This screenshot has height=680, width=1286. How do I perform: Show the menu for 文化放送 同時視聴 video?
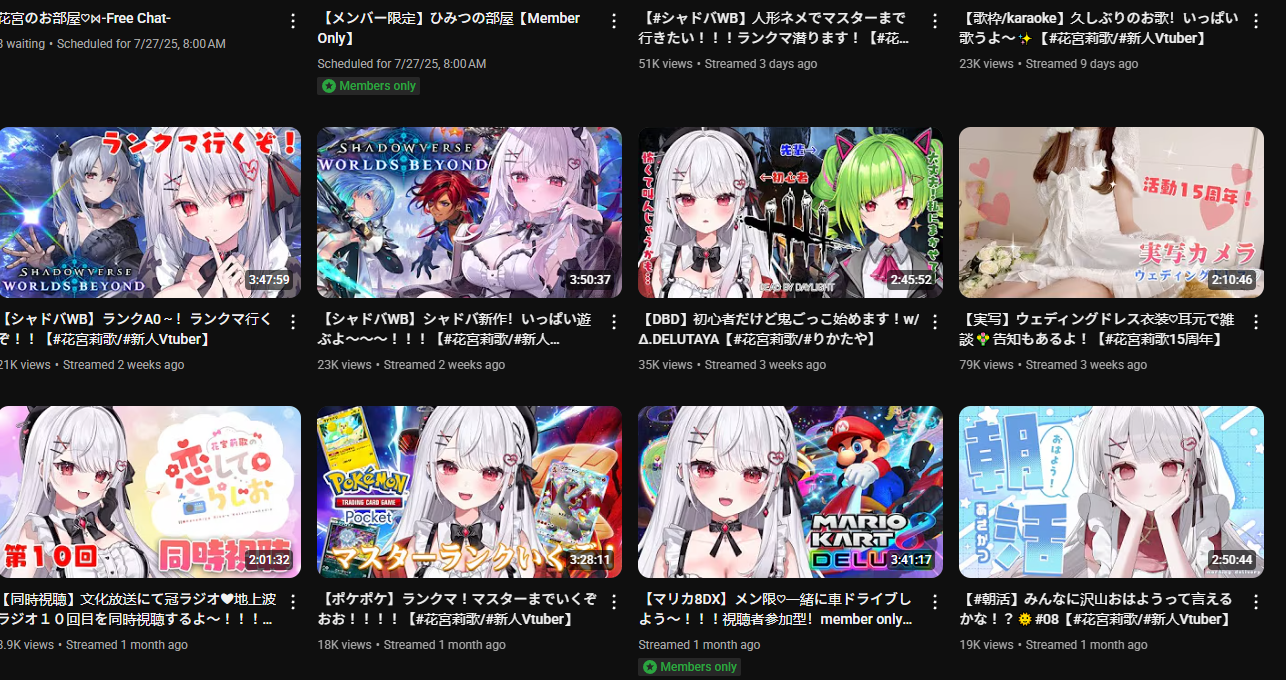pyautogui.click(x=293, y=602)
